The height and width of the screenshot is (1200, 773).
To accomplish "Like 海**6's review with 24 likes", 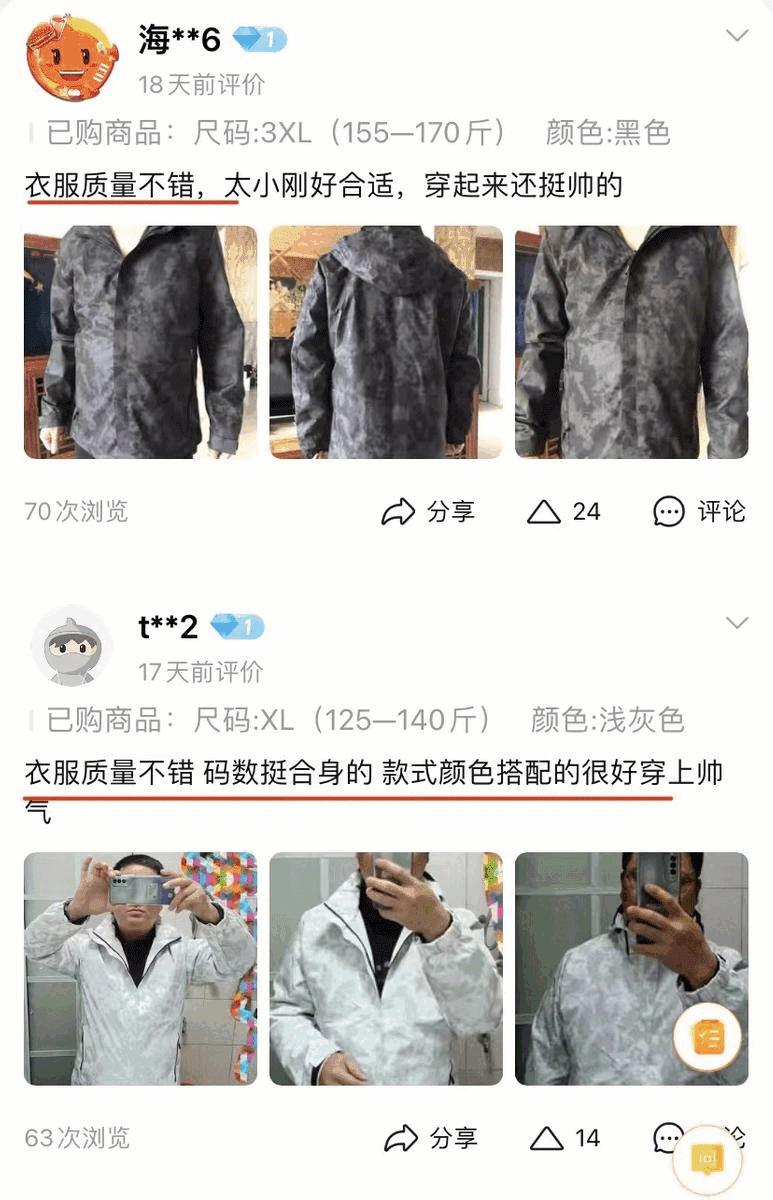I will tap(564, 512).
